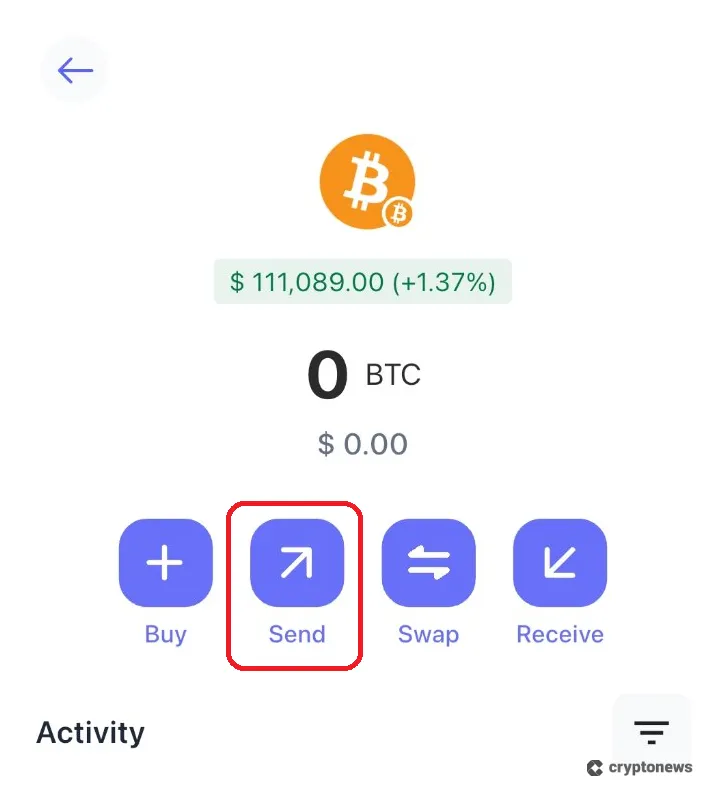Click the Activity section header
The width and height of the screenshot is (726, 806).
pos(89,732)
